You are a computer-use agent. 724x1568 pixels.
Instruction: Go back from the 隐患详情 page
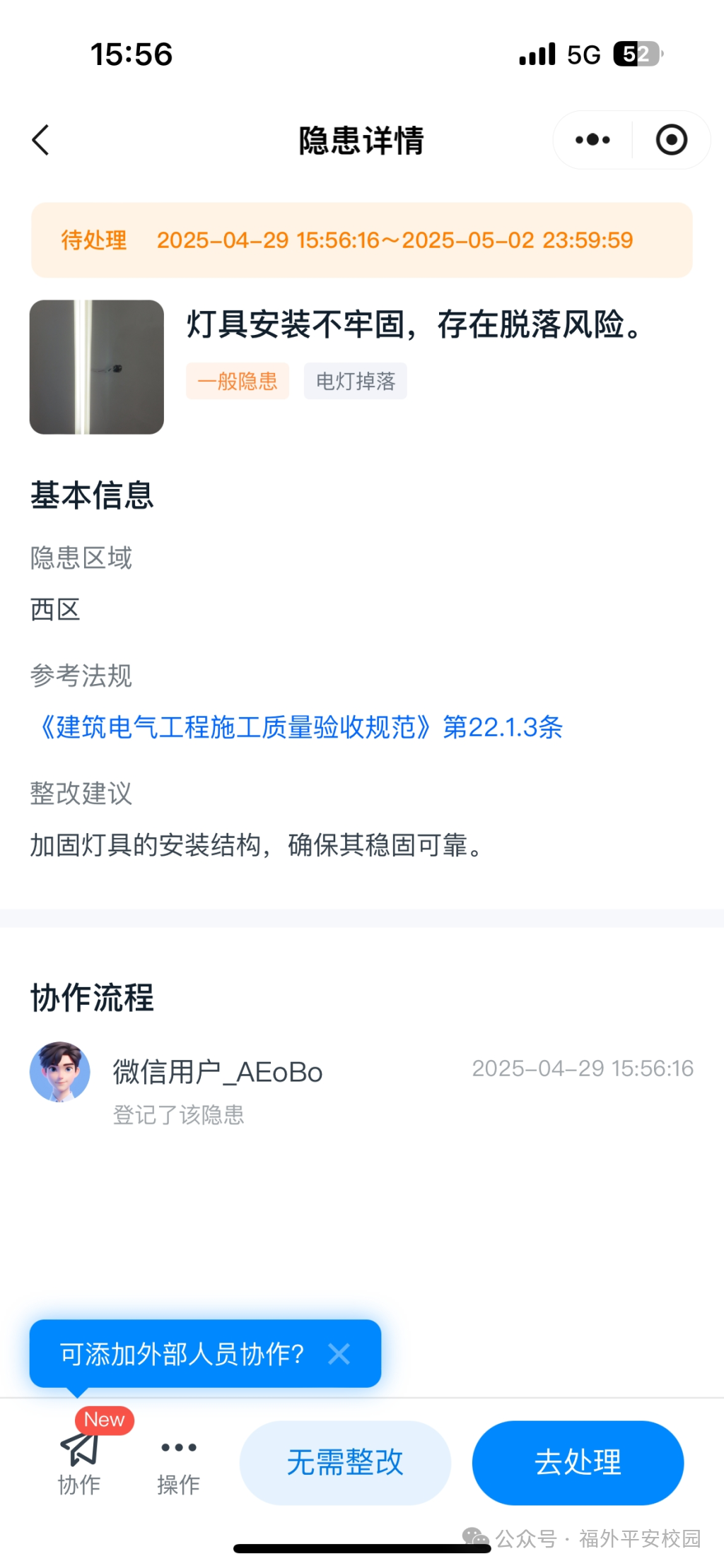[41, 140]
